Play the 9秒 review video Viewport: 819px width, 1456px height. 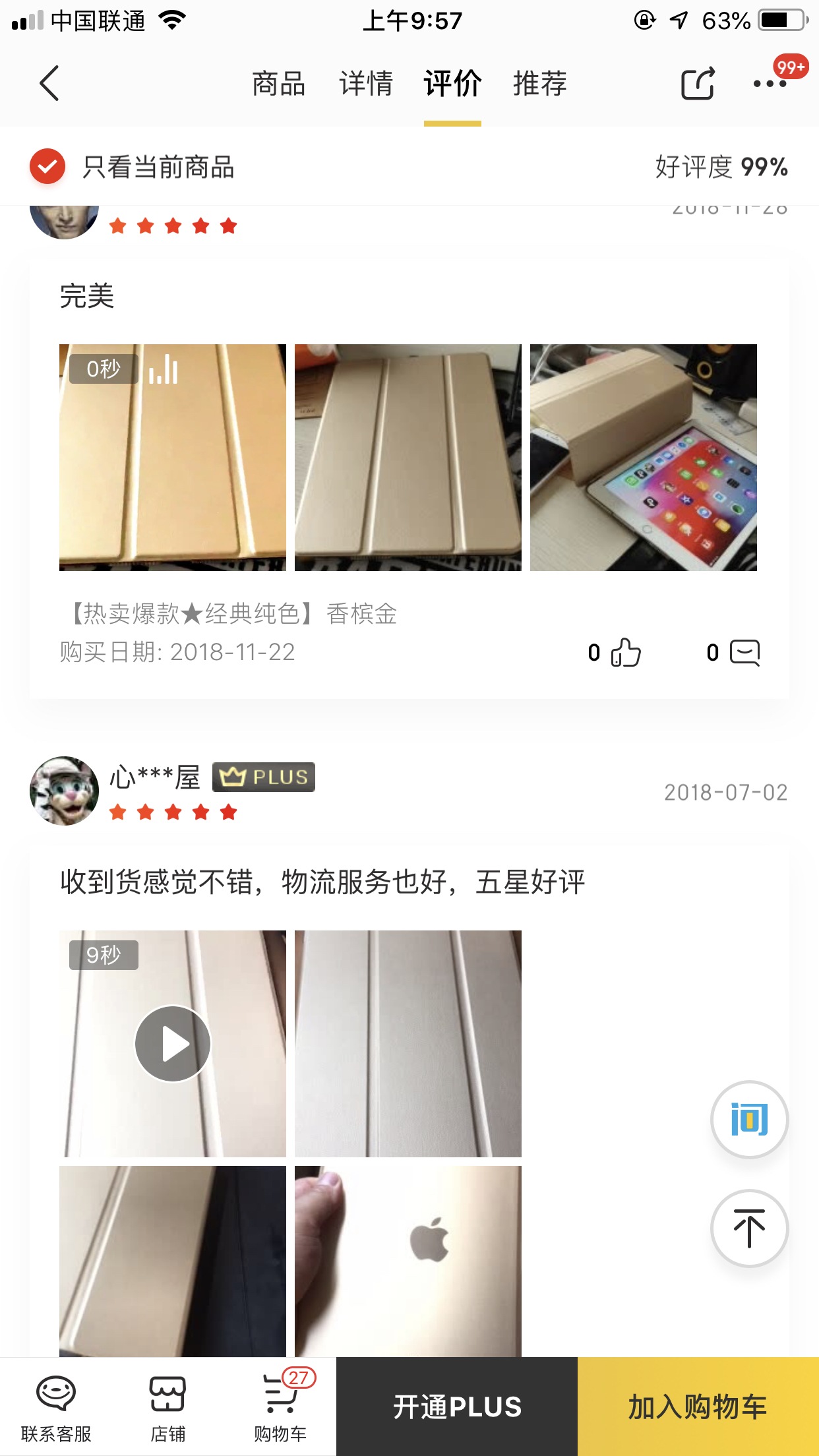(x=173, y=1043)
